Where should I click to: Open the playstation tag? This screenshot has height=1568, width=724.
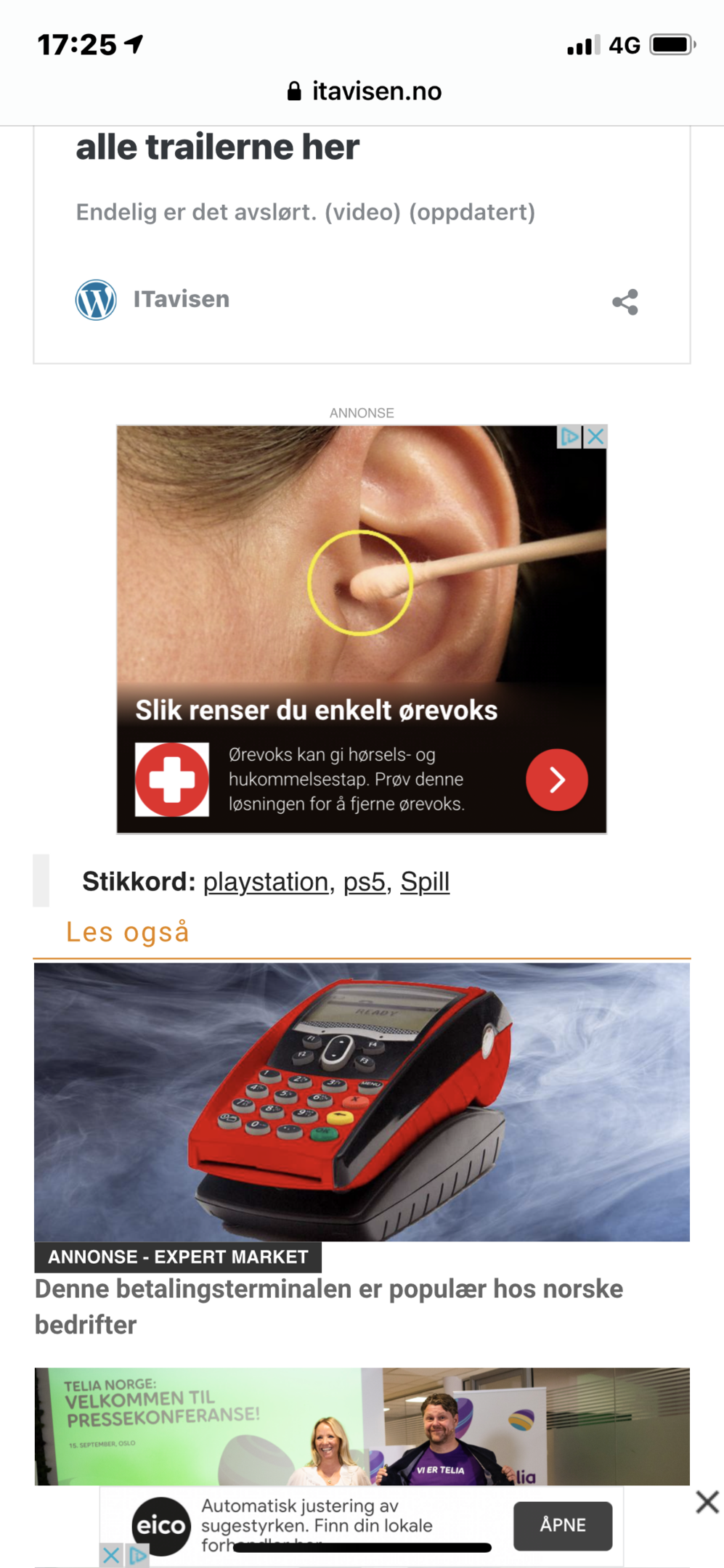[266, 881]
